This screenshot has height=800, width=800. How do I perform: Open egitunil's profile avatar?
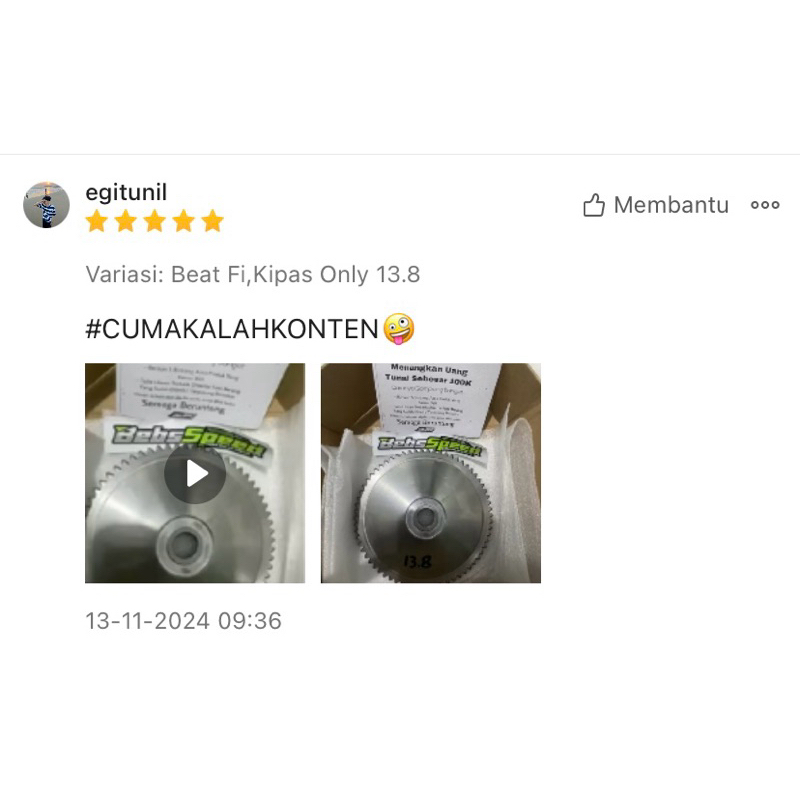[46, 205]
